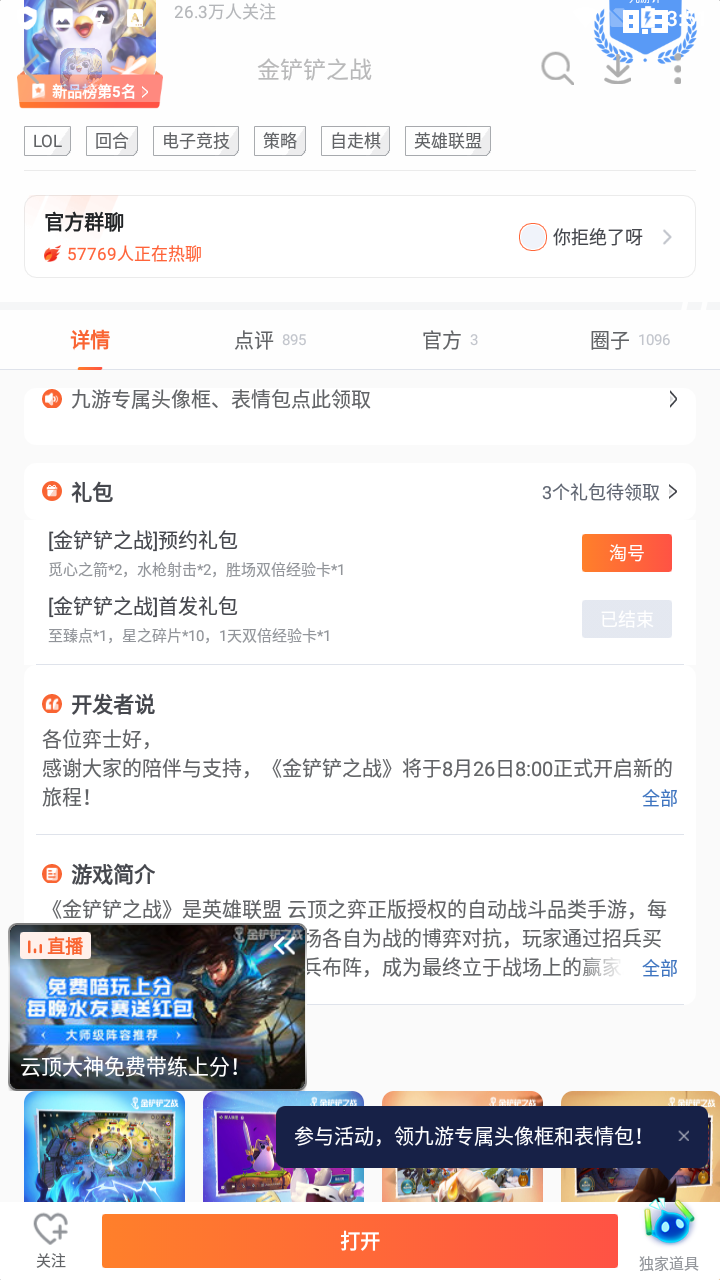720x1280 pixels.
Task: Open 独家道具
Action: coord(669,1241)
